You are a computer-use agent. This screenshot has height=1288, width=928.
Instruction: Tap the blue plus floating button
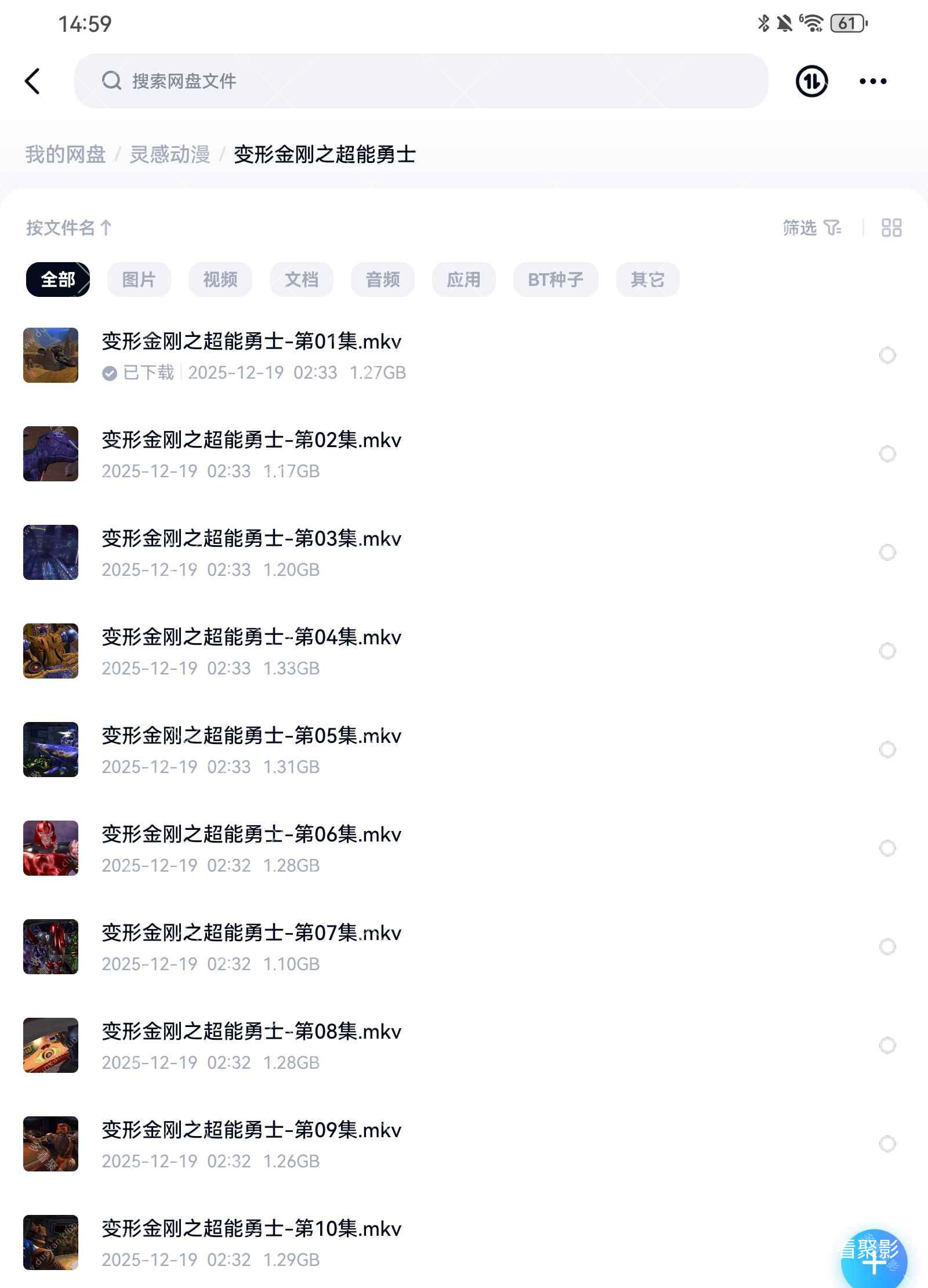(x=873, y=1260)
